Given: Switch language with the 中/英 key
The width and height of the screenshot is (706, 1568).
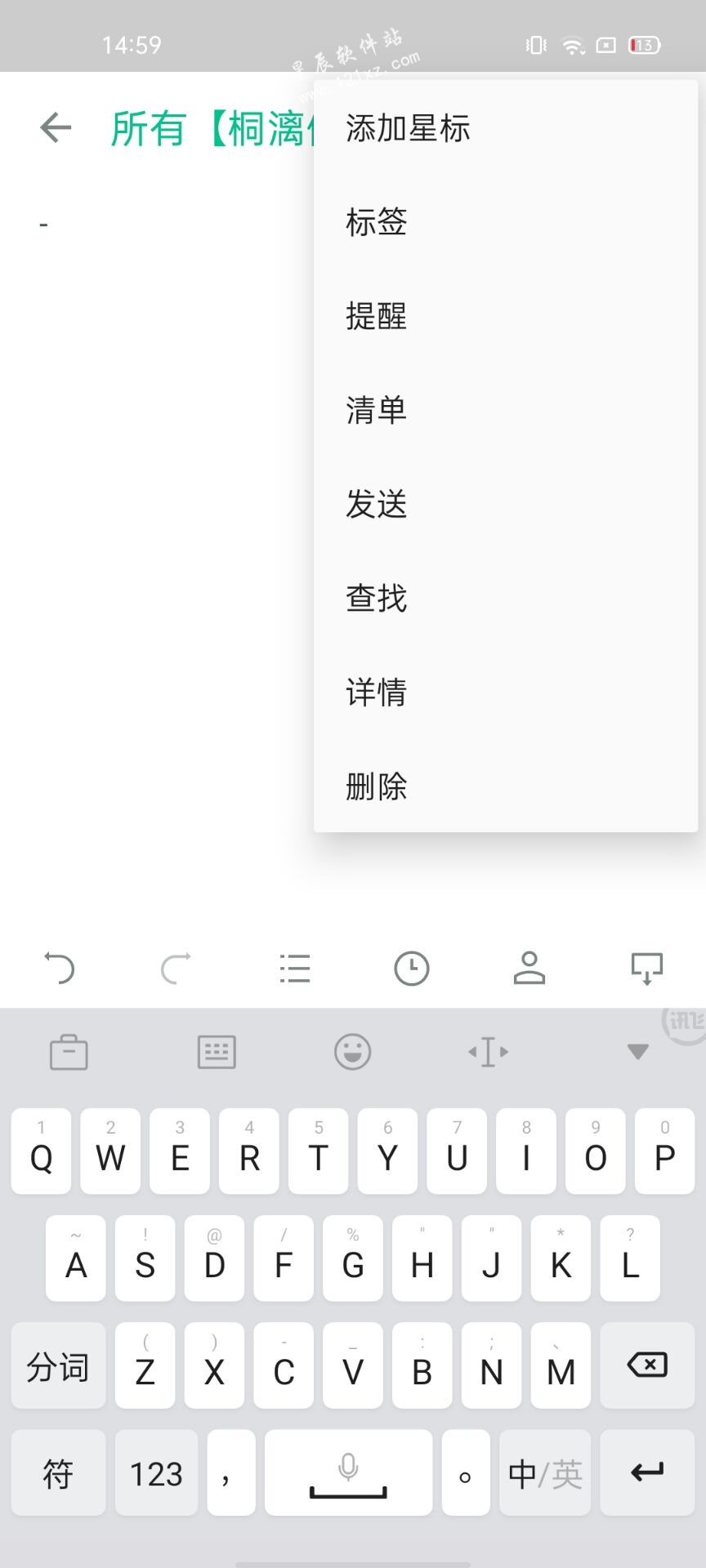Looking at the screenshot, I should [x=545, y=1473].
